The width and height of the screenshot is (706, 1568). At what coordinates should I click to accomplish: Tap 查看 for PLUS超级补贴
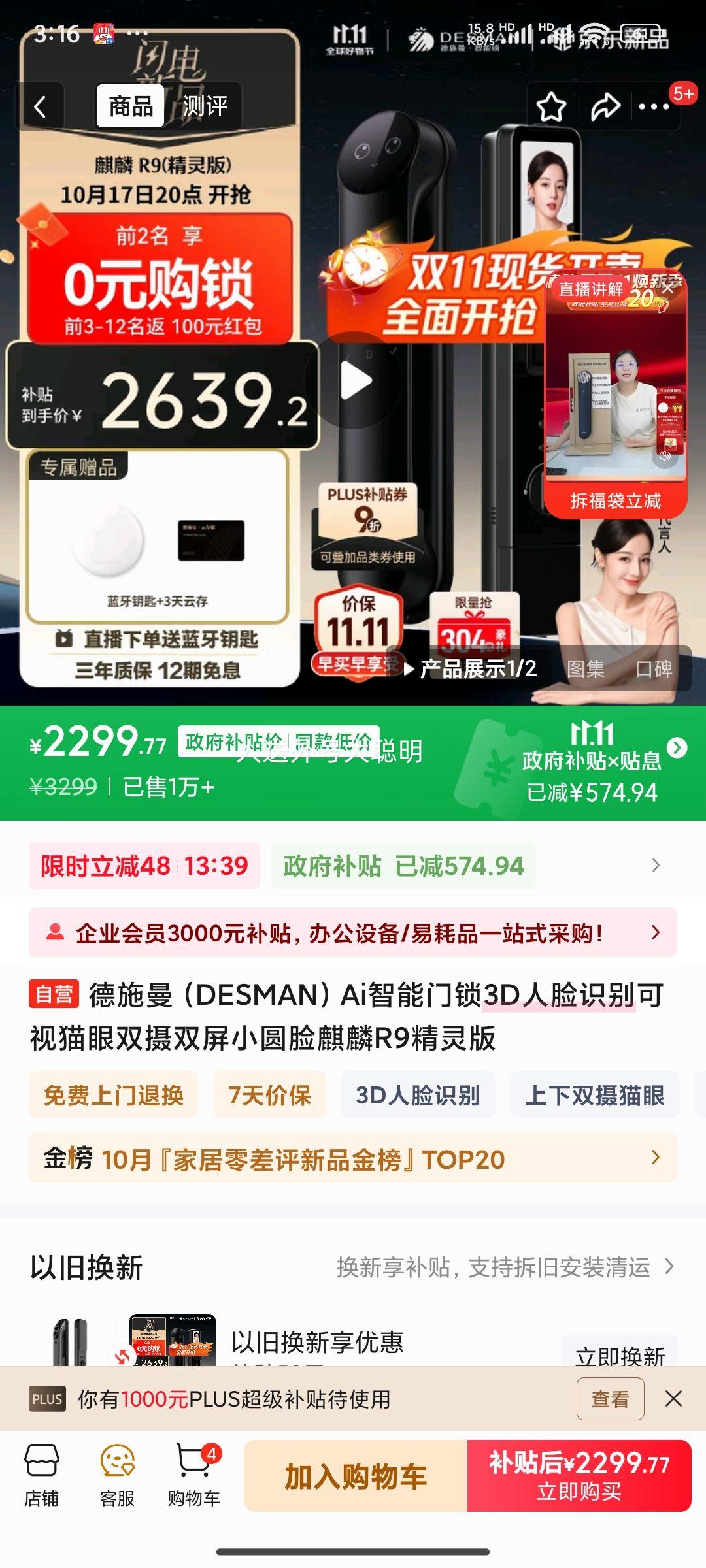610,1399
